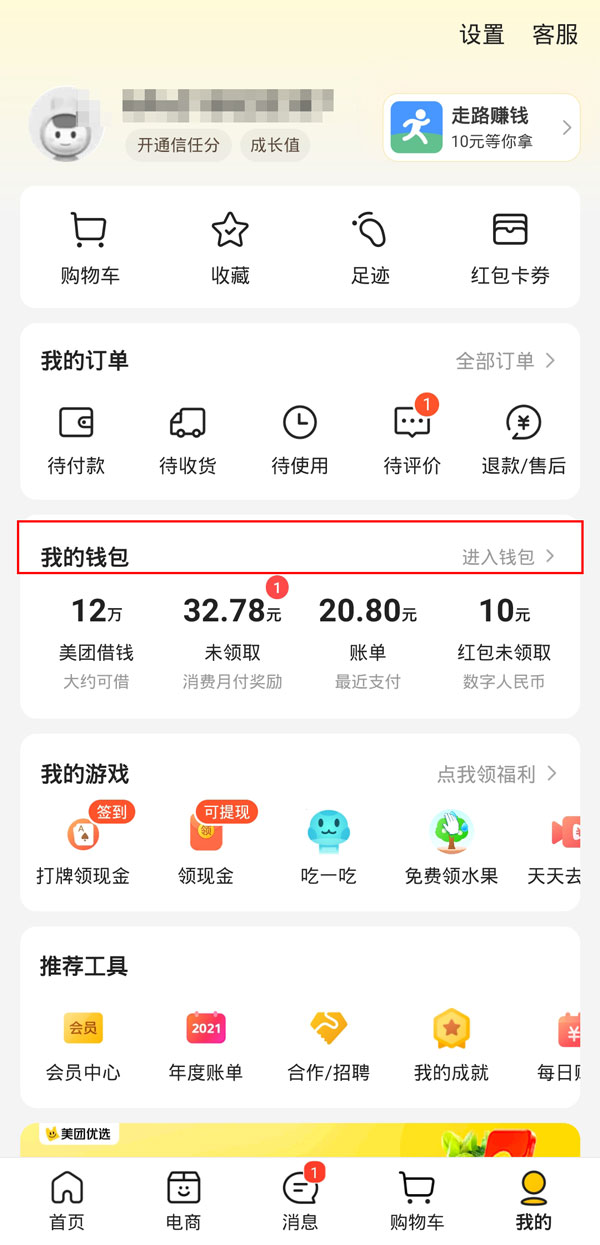Open 红包卡券 coupons
Screen dimensions: 600x1245
coord(510,248)
